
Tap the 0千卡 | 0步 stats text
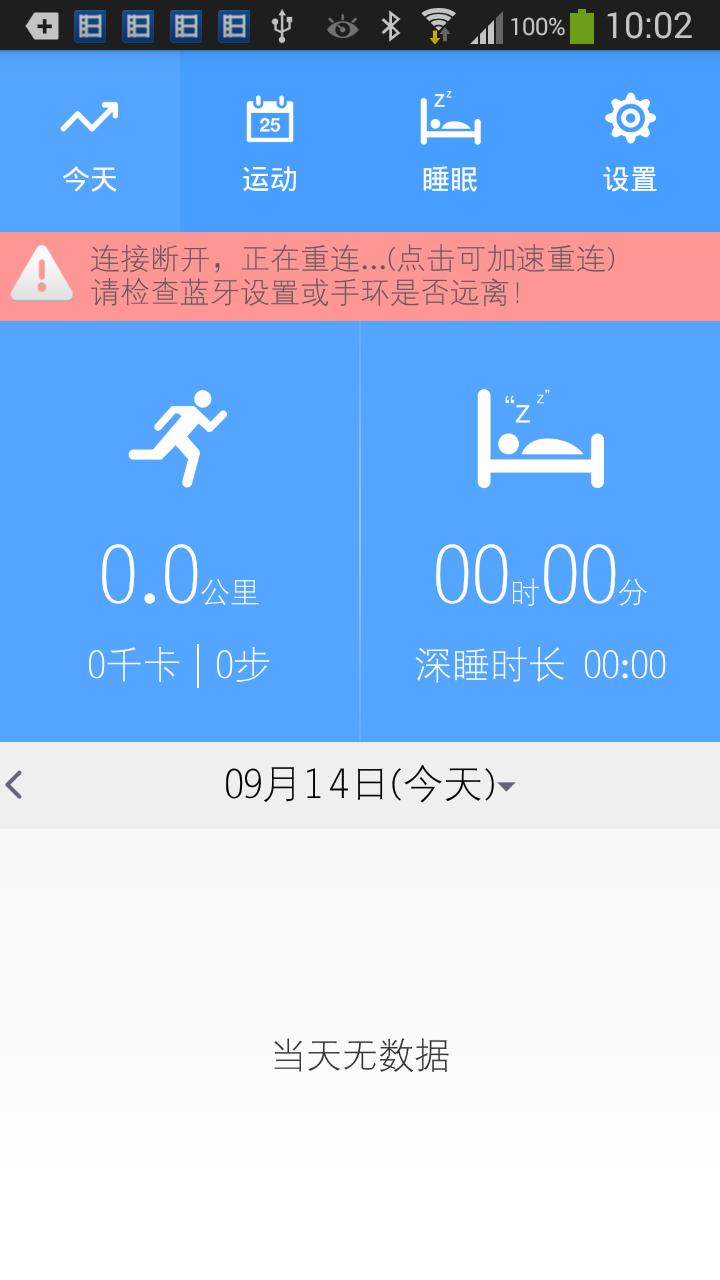point(180,663)
